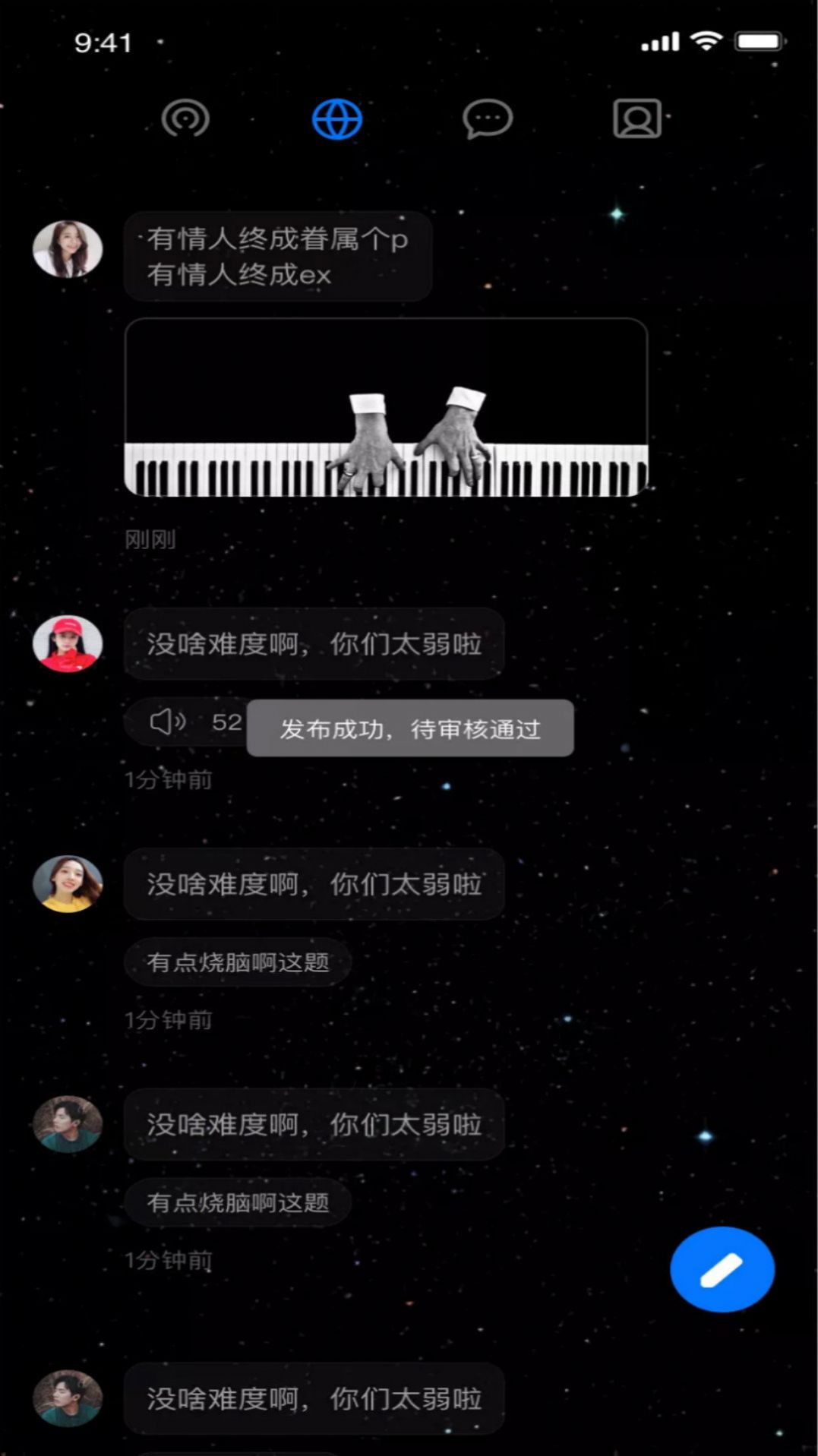This screenshot has height=1456, width=818.
Task: Open the yellow shirt user's avatar
Action: click(x=68, y=883)
